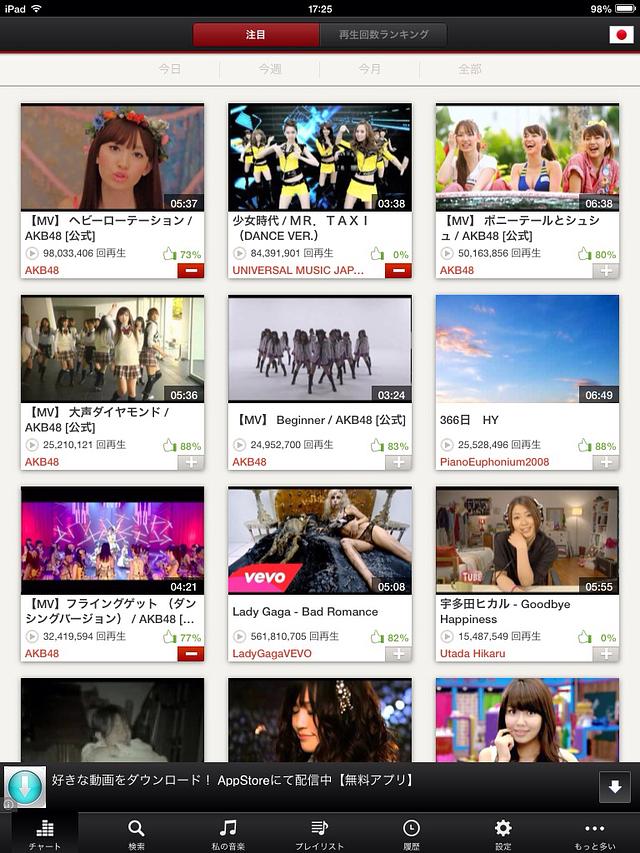
Task: Tap the download arrow on the ad banner
Action: click(x=615, y=787)
